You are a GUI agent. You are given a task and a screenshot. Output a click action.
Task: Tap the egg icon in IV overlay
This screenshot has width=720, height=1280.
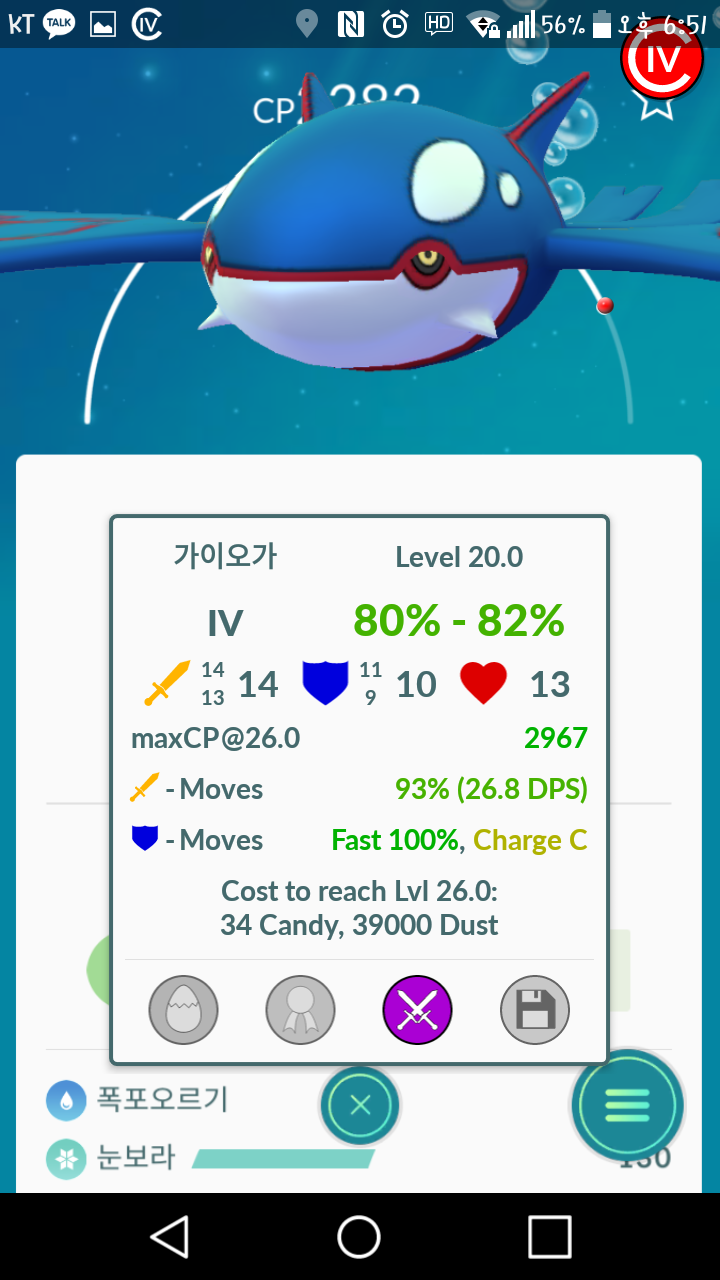click(x=184, y=1011)
